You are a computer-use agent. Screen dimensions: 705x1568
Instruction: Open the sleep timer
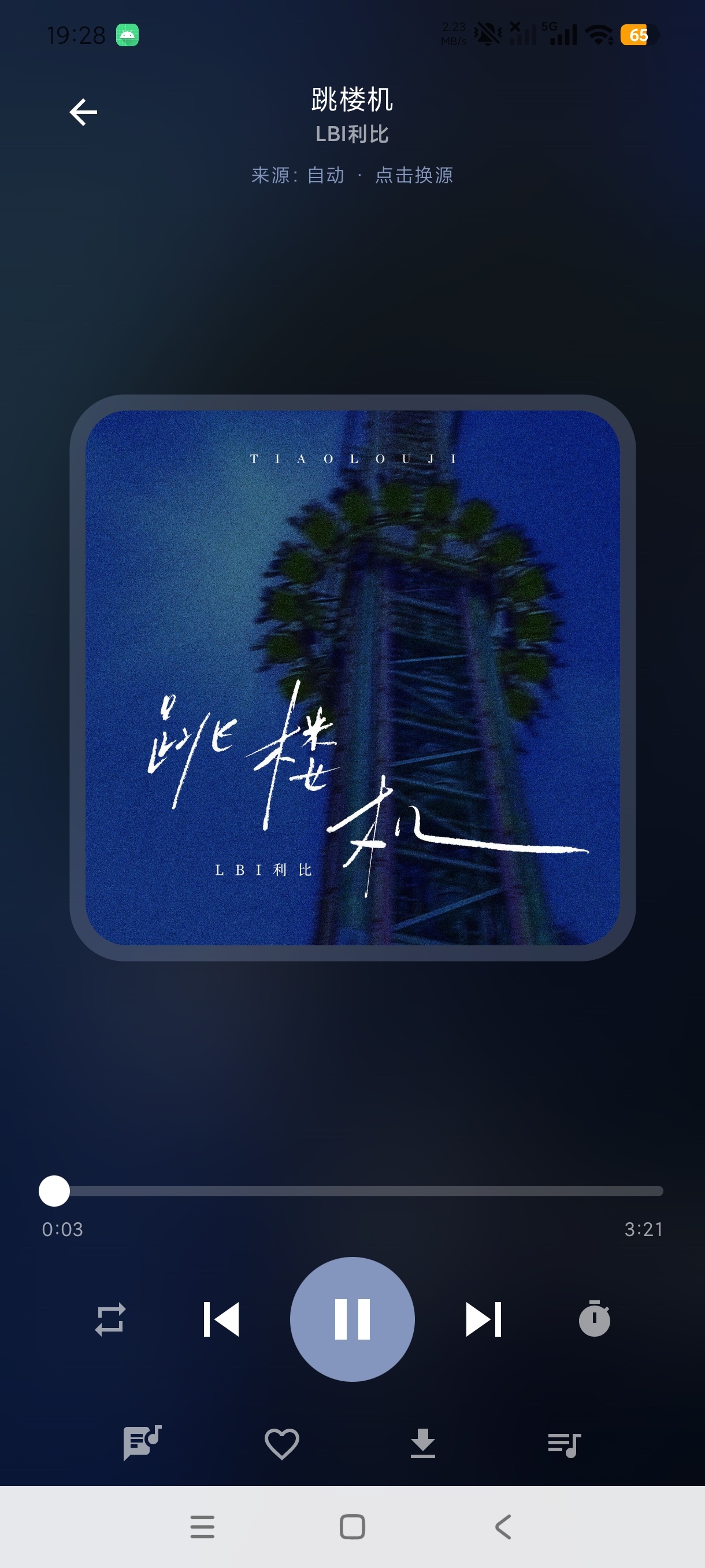pos(594,1318)
